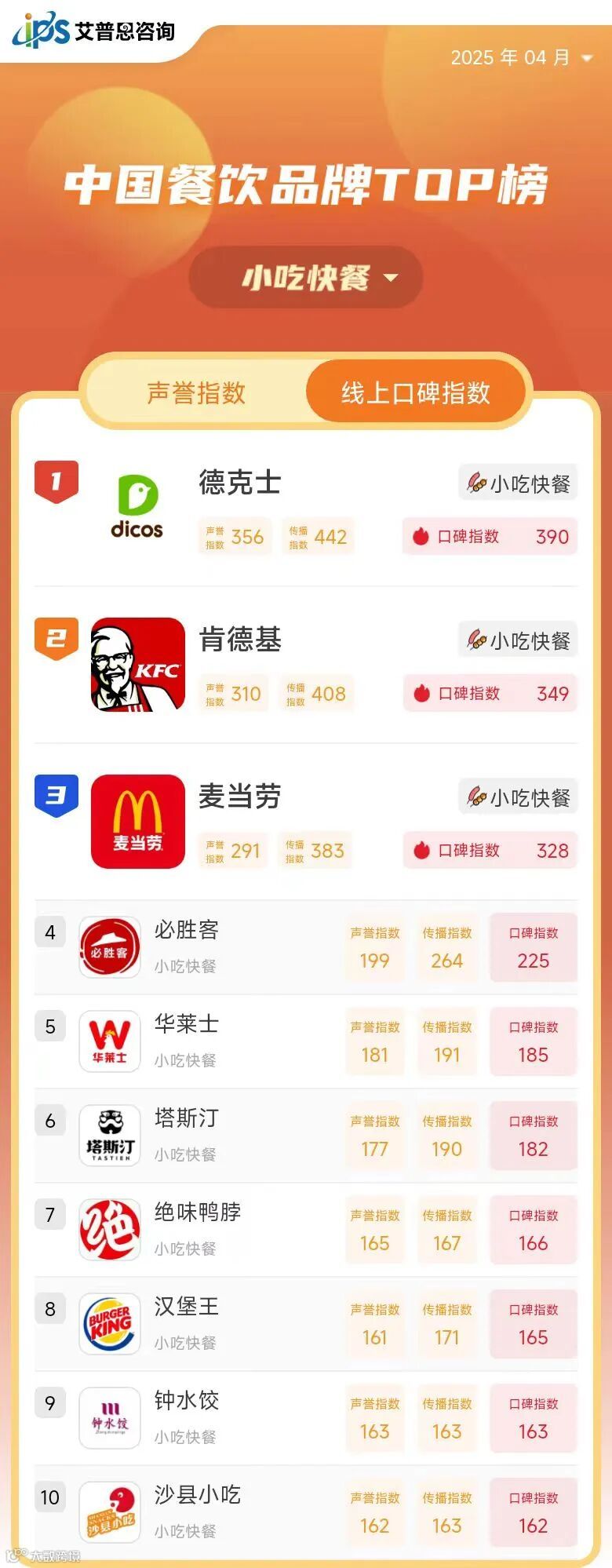Tap the 必胜客 row
Viewport: 612px width, 1568px height.
[187, 931]
